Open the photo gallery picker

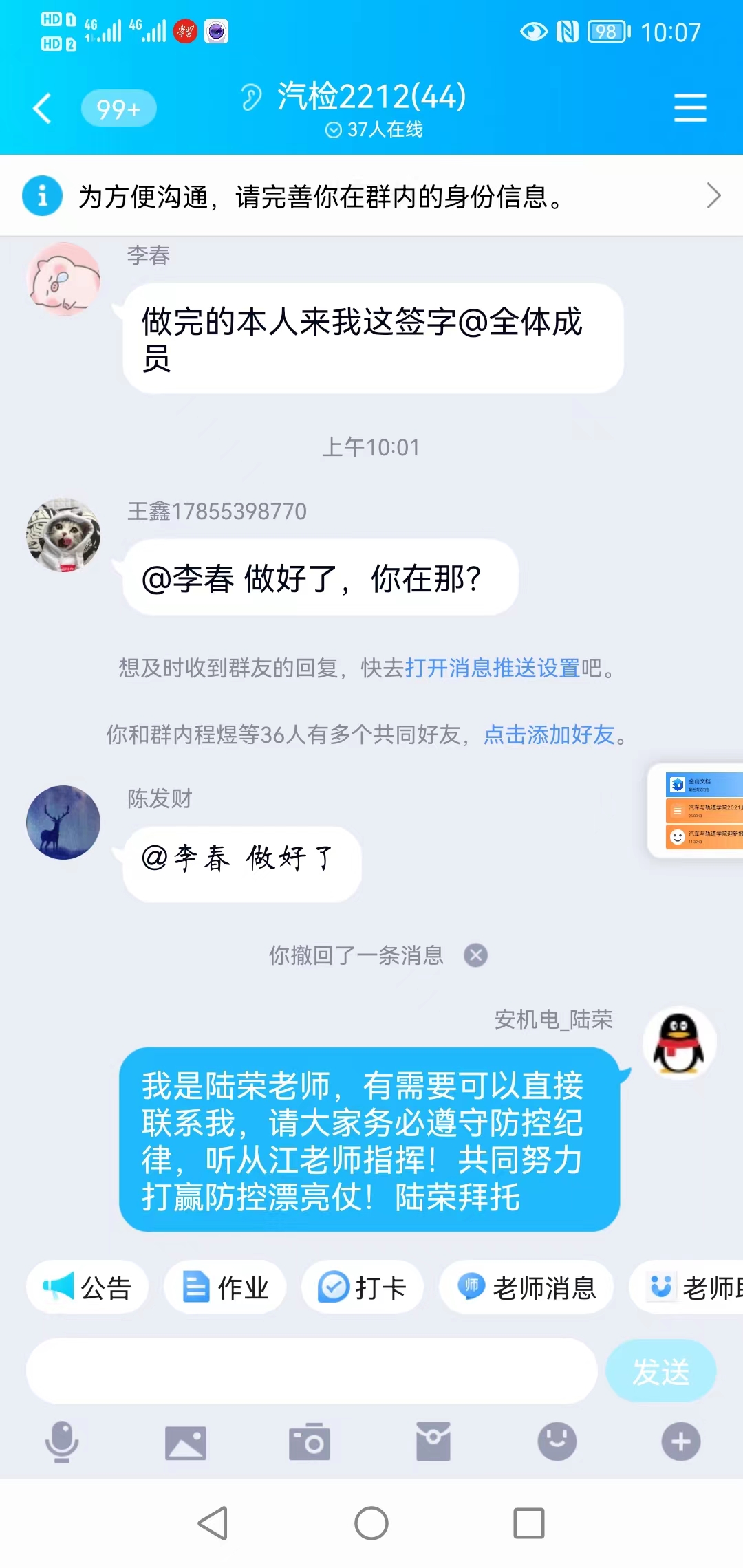[186, 1441]
